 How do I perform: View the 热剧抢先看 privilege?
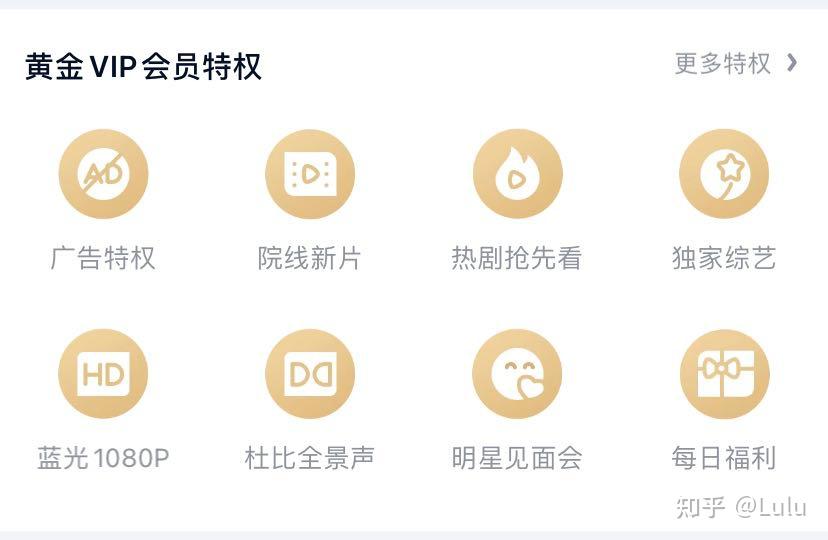point(517,174)
